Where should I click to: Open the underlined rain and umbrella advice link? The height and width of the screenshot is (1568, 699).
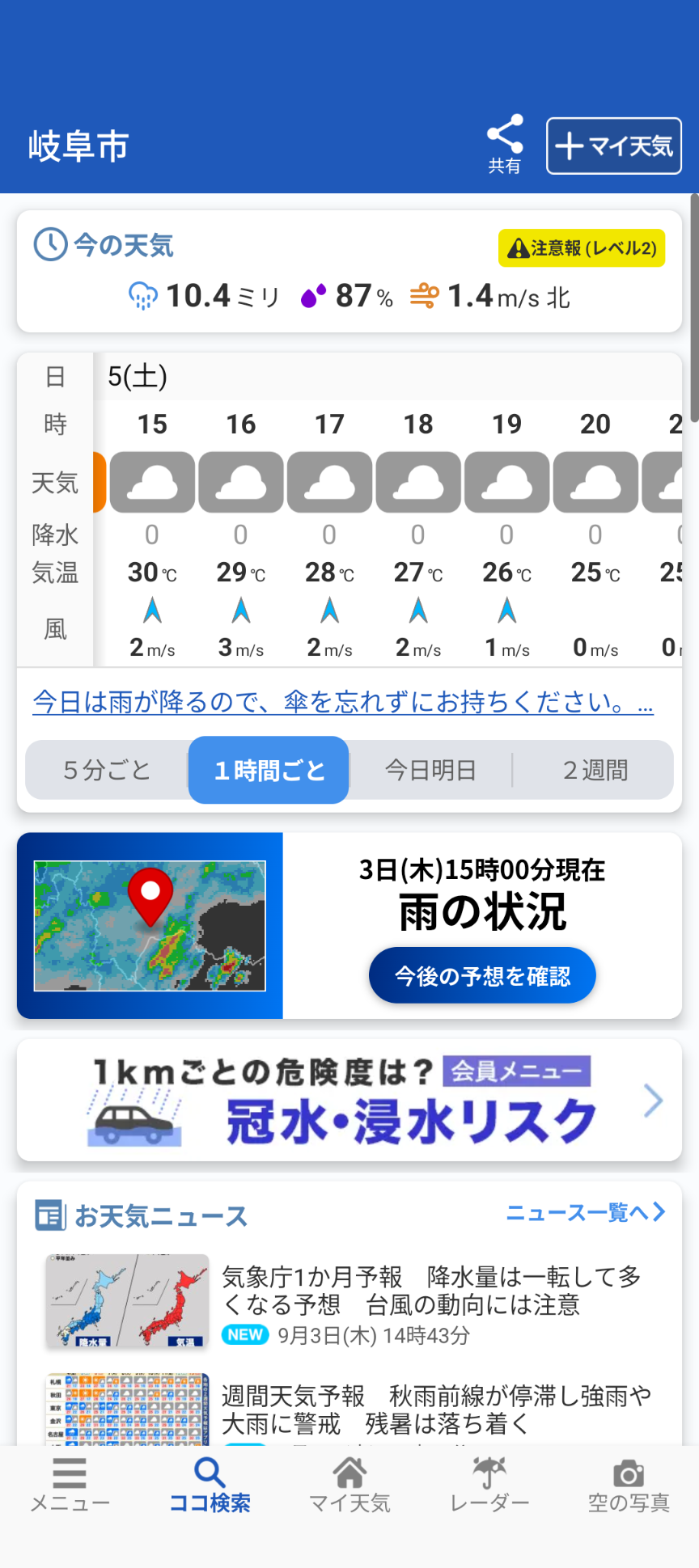343,701
